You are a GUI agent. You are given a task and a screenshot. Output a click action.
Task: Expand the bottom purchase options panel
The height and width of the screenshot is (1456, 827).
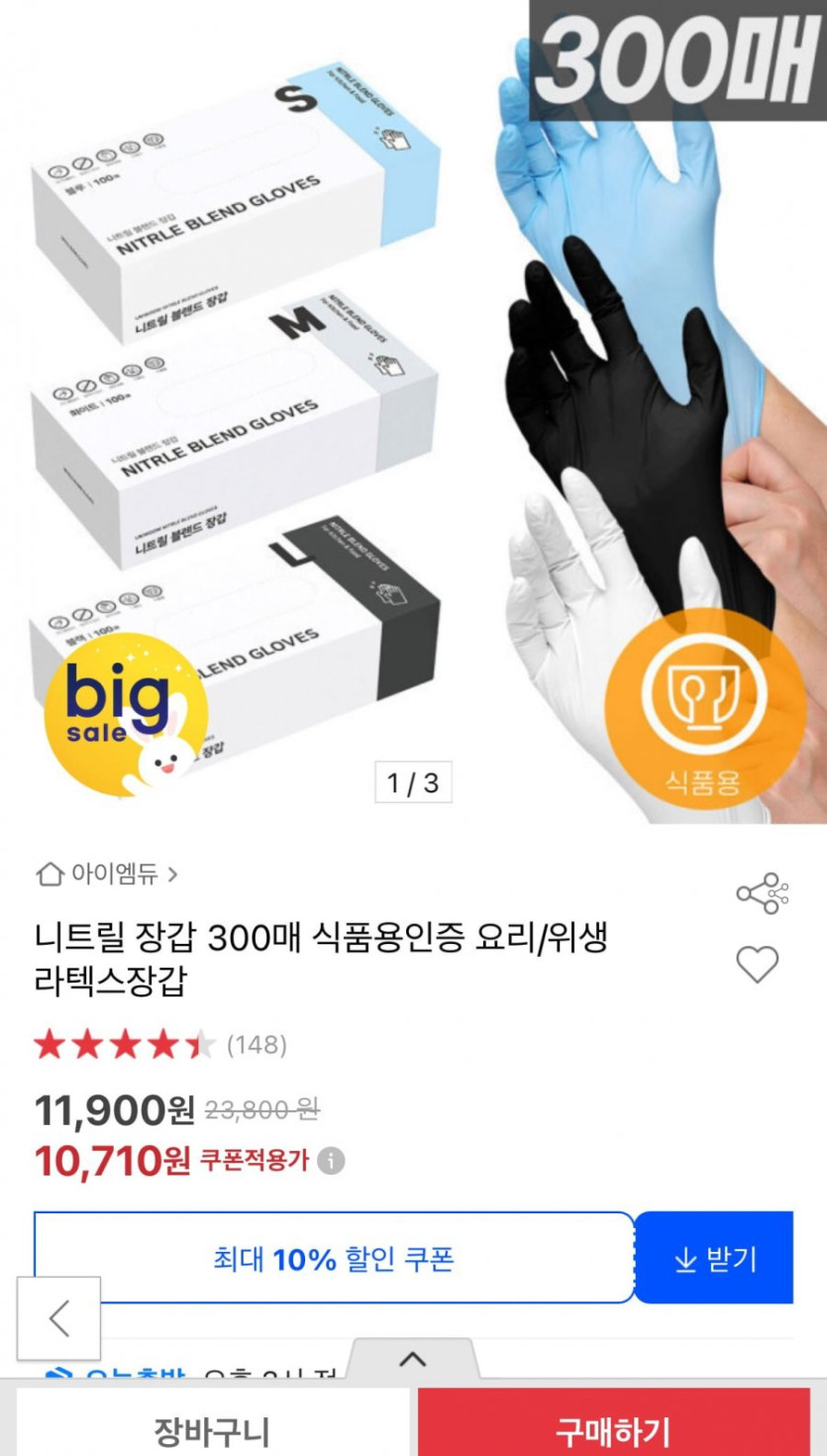(x=412, y=1360)
